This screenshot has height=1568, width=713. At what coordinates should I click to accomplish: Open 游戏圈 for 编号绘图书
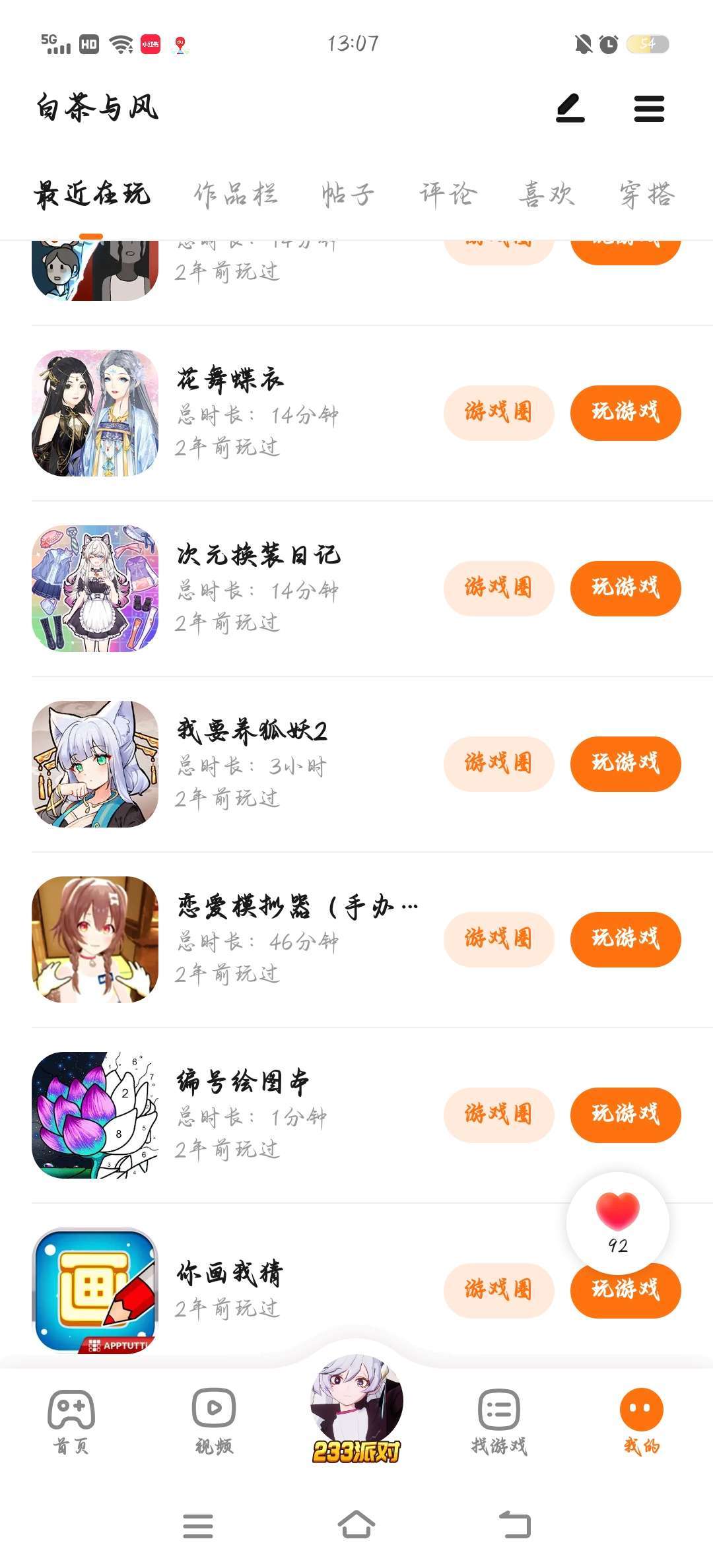click(x=498, y=1115)
